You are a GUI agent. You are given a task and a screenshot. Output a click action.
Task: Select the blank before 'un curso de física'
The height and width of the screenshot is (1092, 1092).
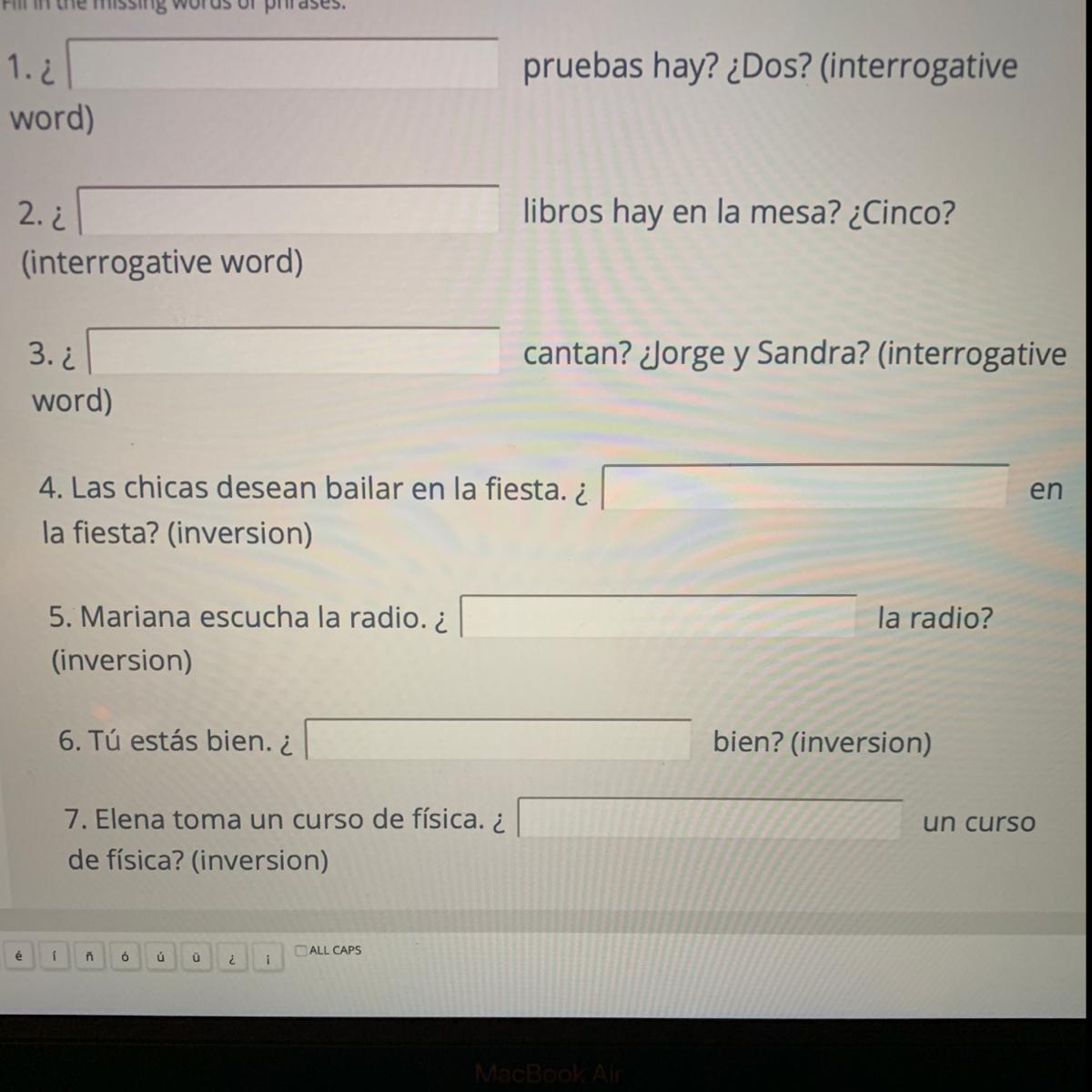(710, 819)
